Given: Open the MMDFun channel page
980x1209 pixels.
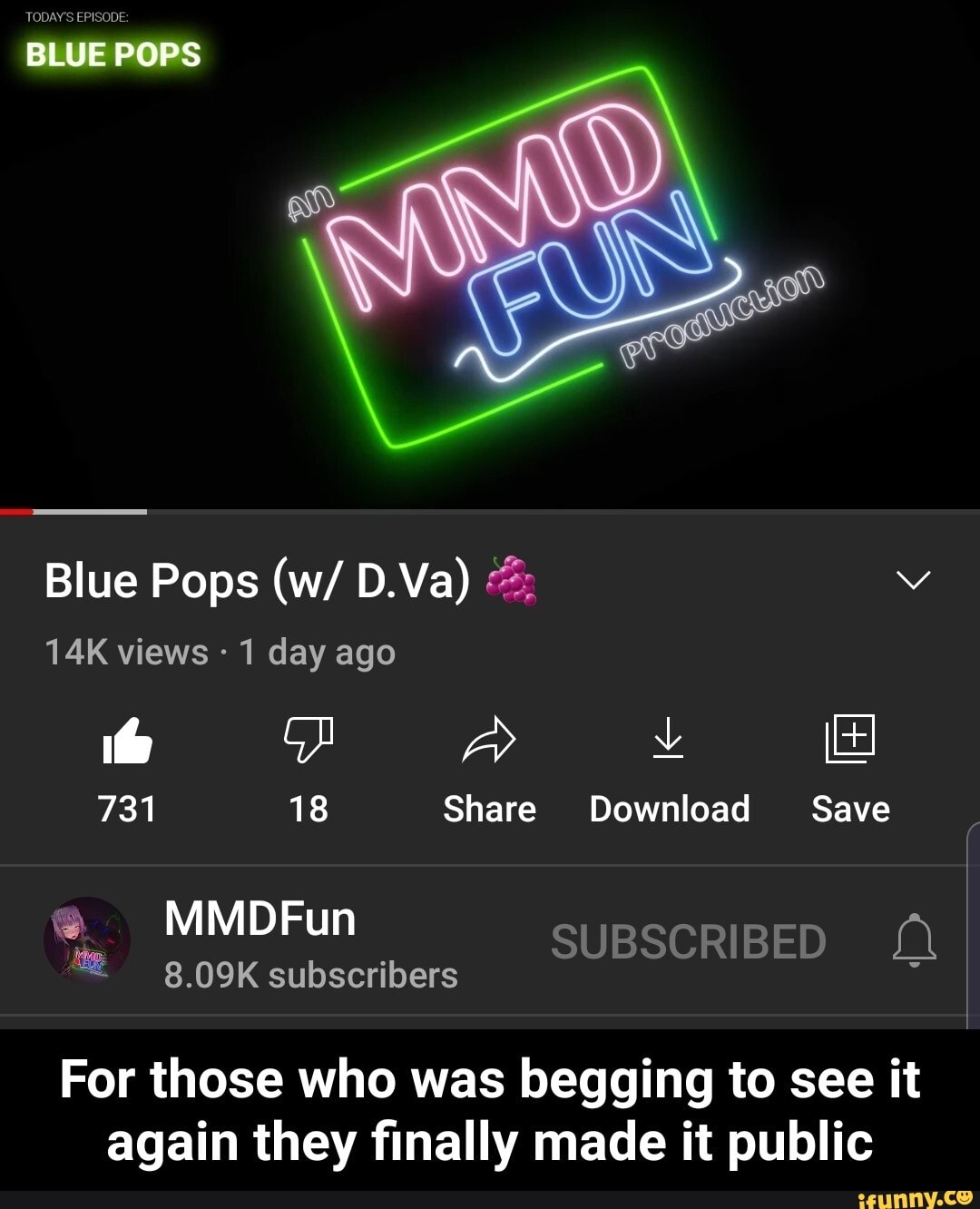Looking at the screenshot, I should pyautogui.click(x=260, y=919).
